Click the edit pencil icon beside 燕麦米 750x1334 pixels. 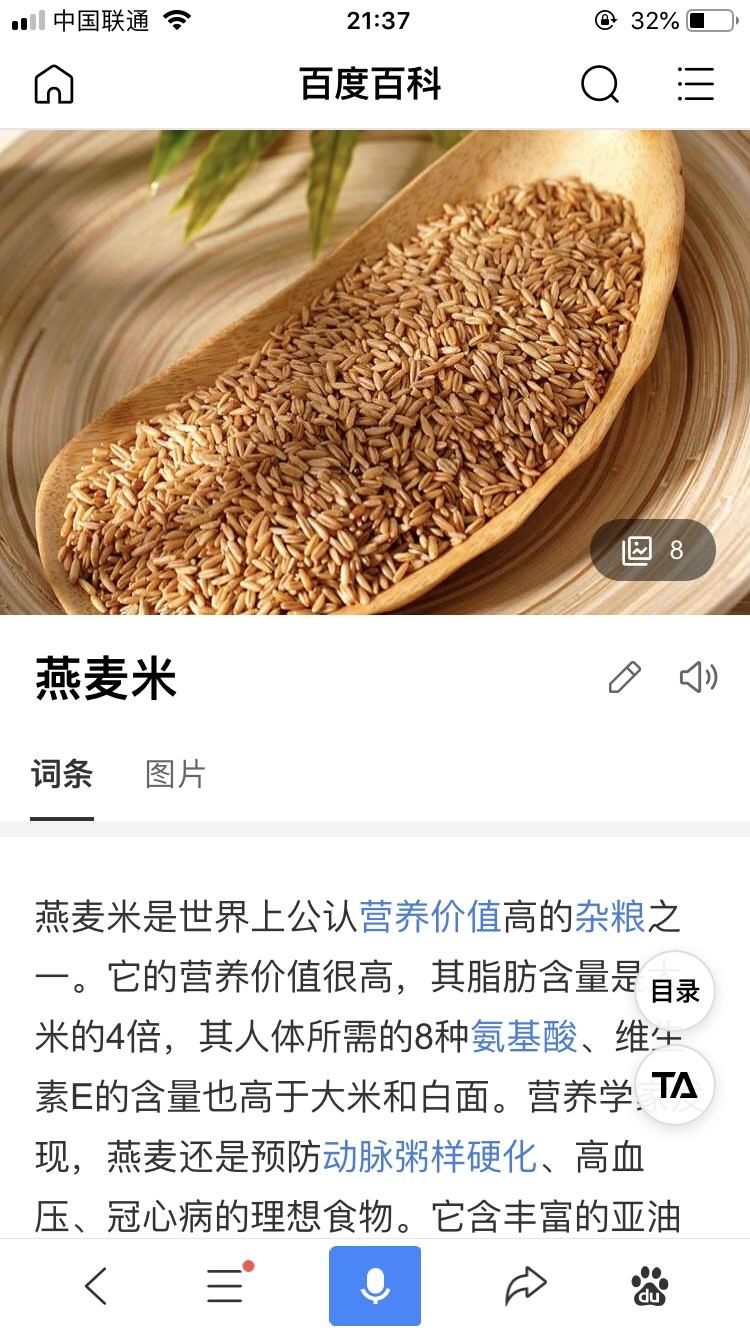(x=624, y=678)
